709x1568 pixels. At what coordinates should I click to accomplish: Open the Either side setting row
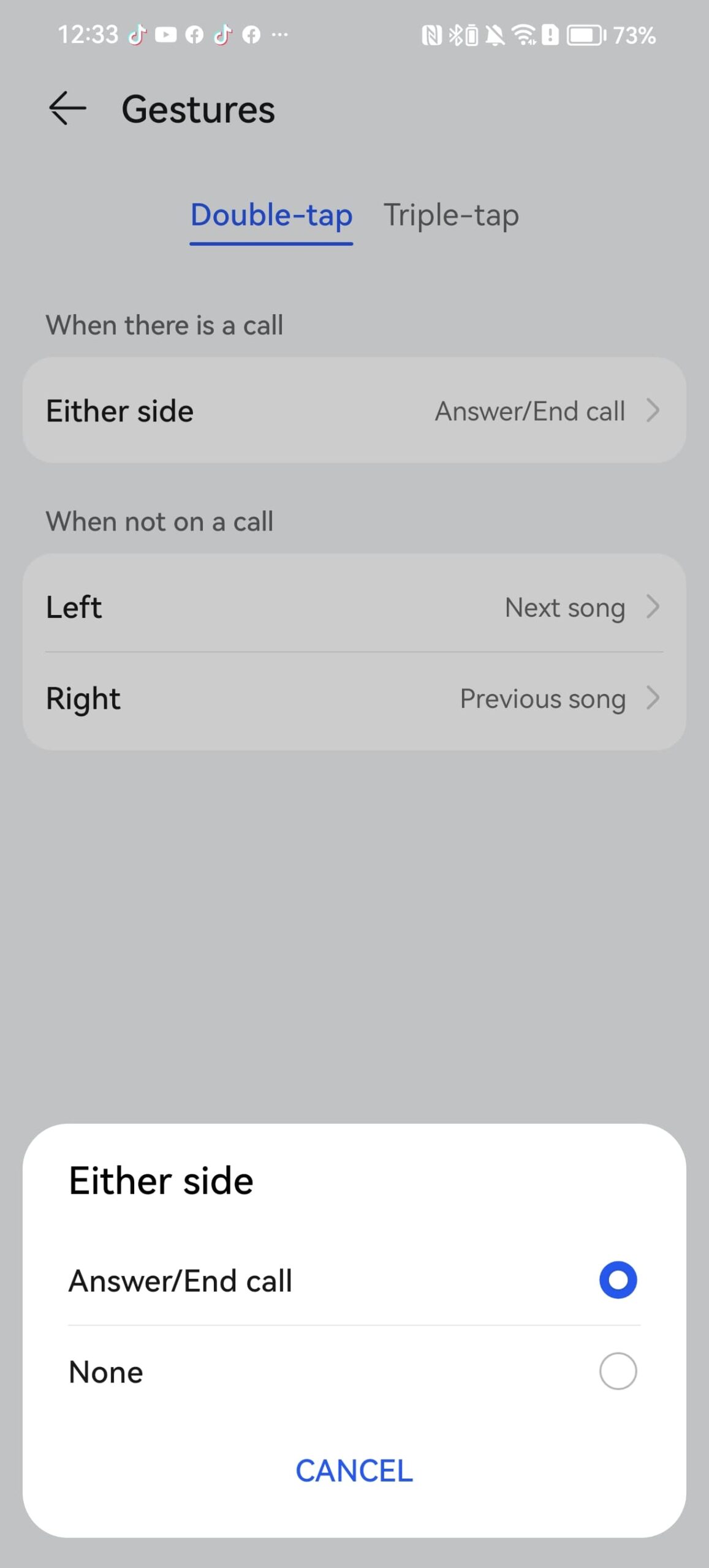354,410
